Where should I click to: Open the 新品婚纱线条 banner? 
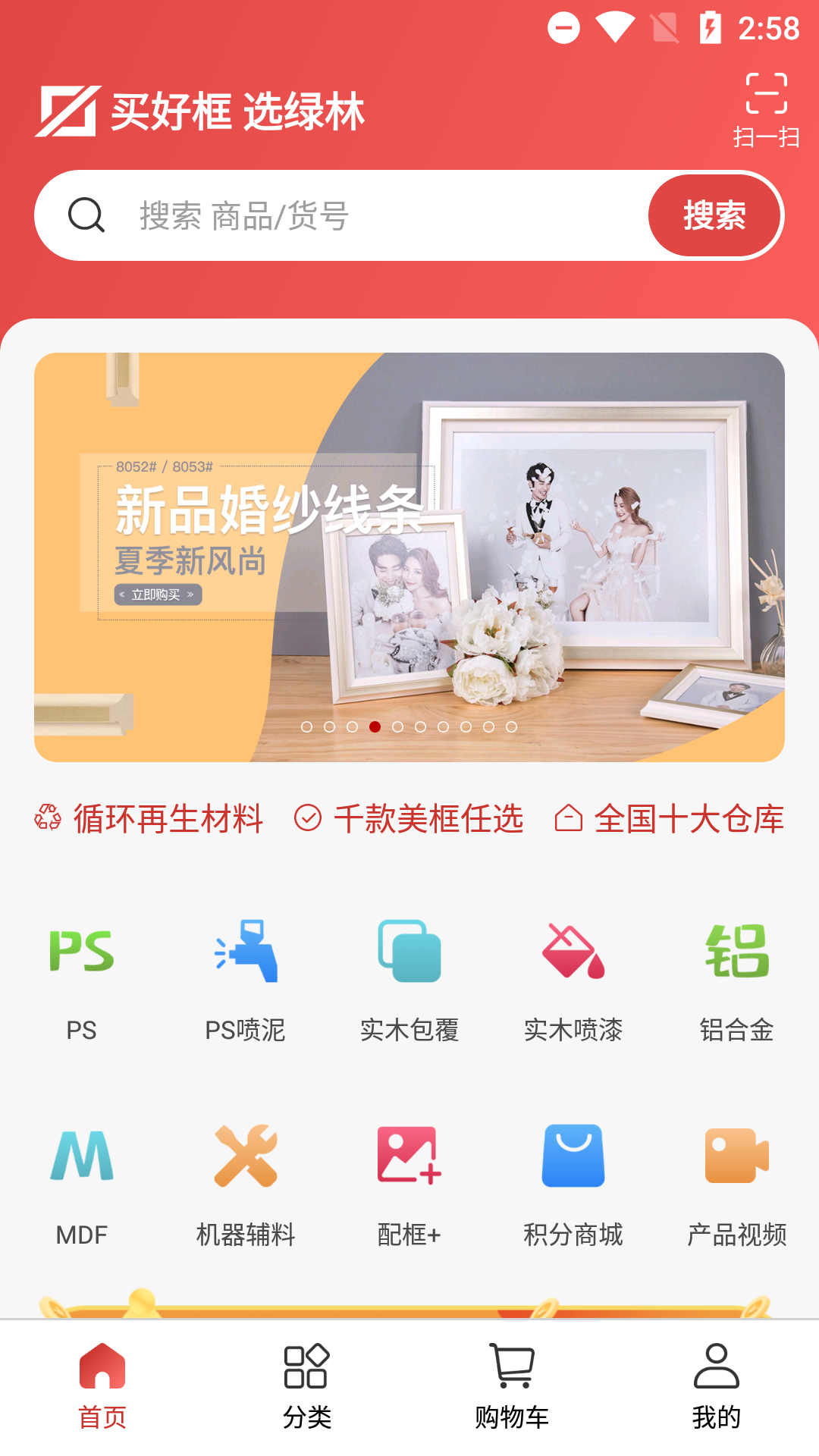[x=409, y=557]
